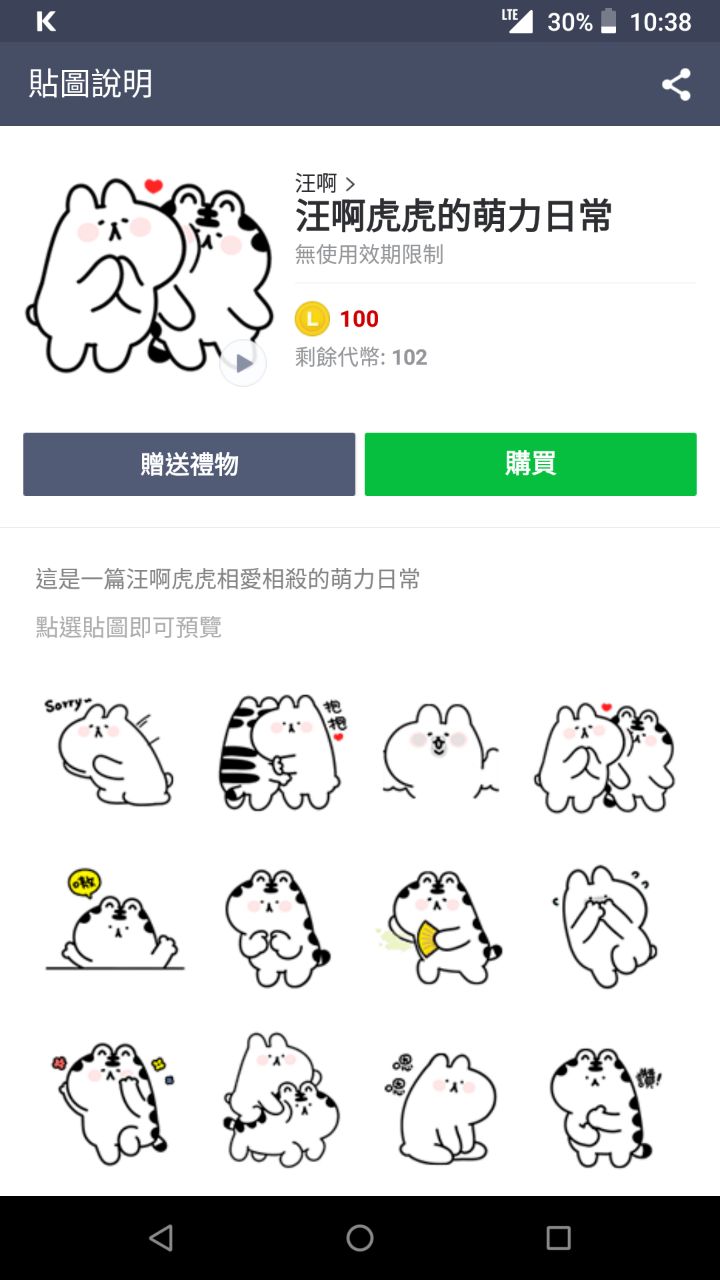
Task: Share this sticker pack
Action: (676, 85)
